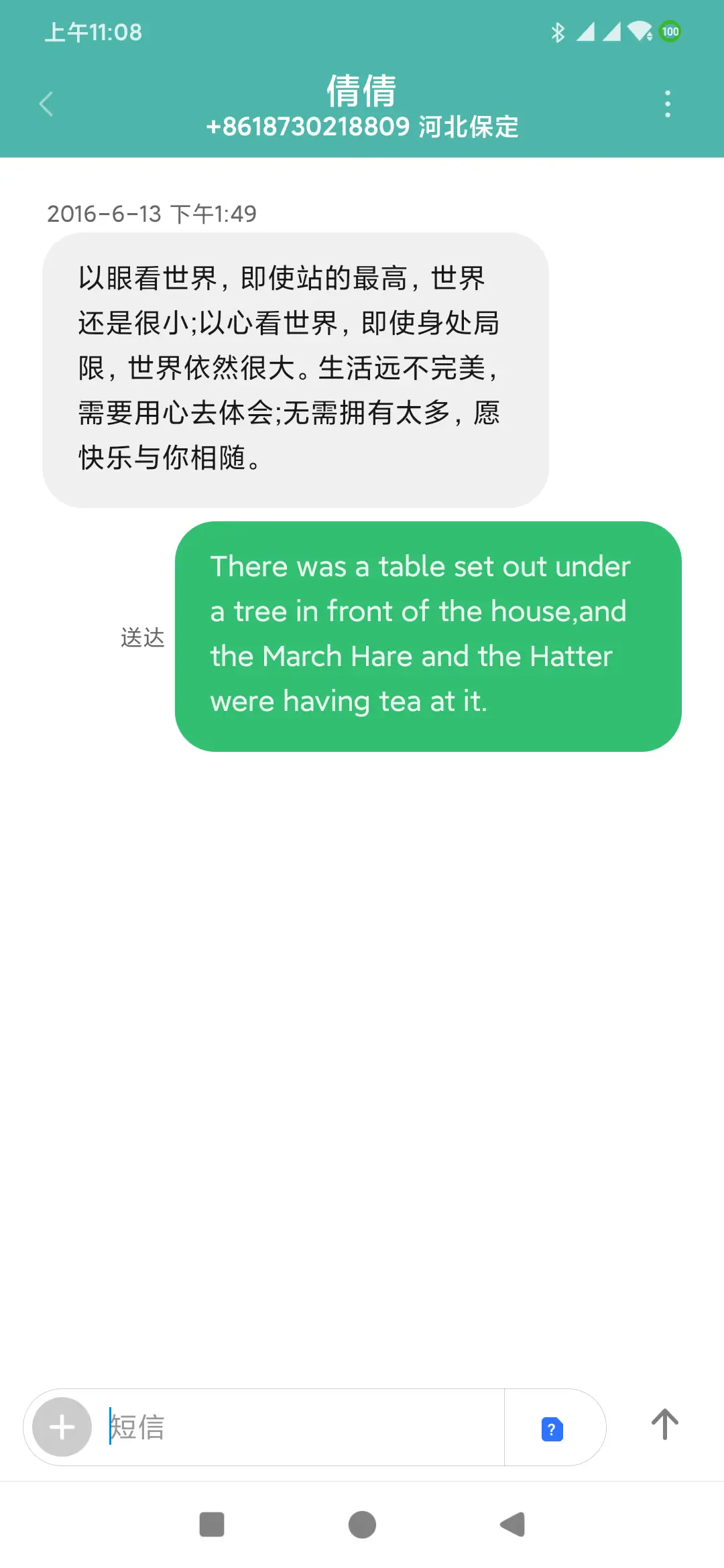This screenshot has width=724, height=1568.
Task: Tap the clock showing 上午11:08
Action: pos(94,31)
